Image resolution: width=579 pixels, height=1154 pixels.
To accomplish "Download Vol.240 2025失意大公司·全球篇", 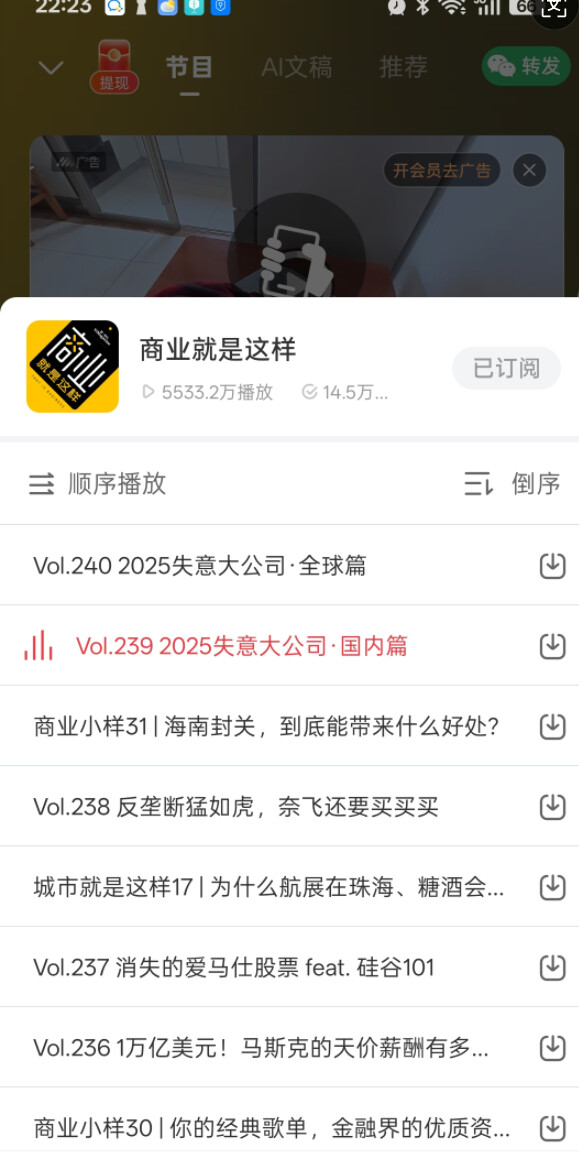I will click(x=553, y=566).
